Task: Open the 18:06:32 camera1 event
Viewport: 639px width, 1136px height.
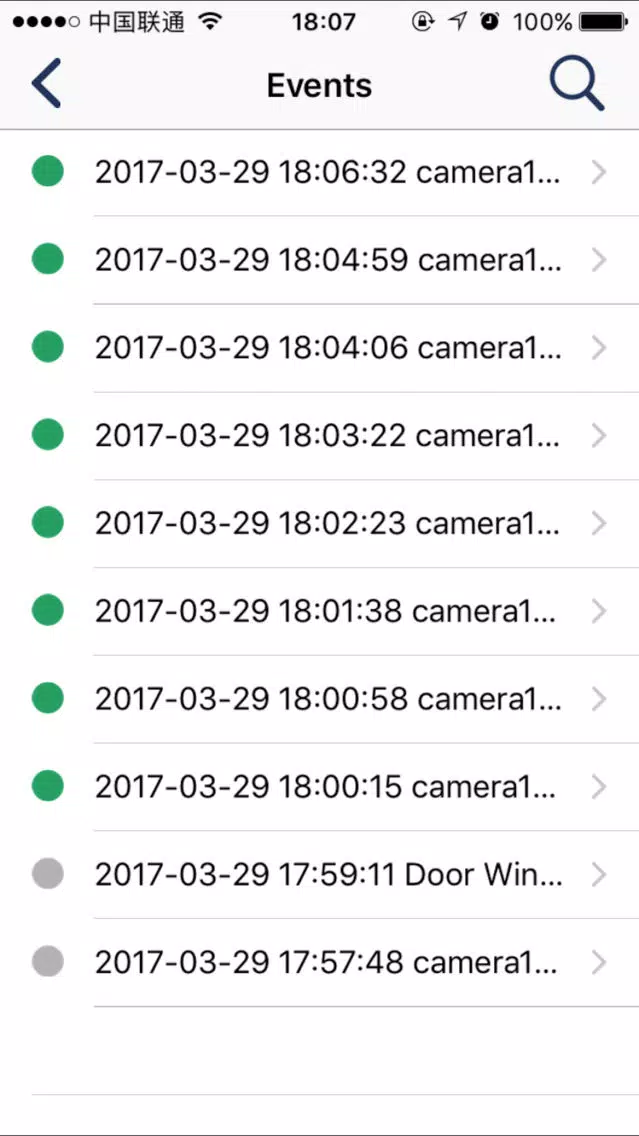Action: pos(320,172)
